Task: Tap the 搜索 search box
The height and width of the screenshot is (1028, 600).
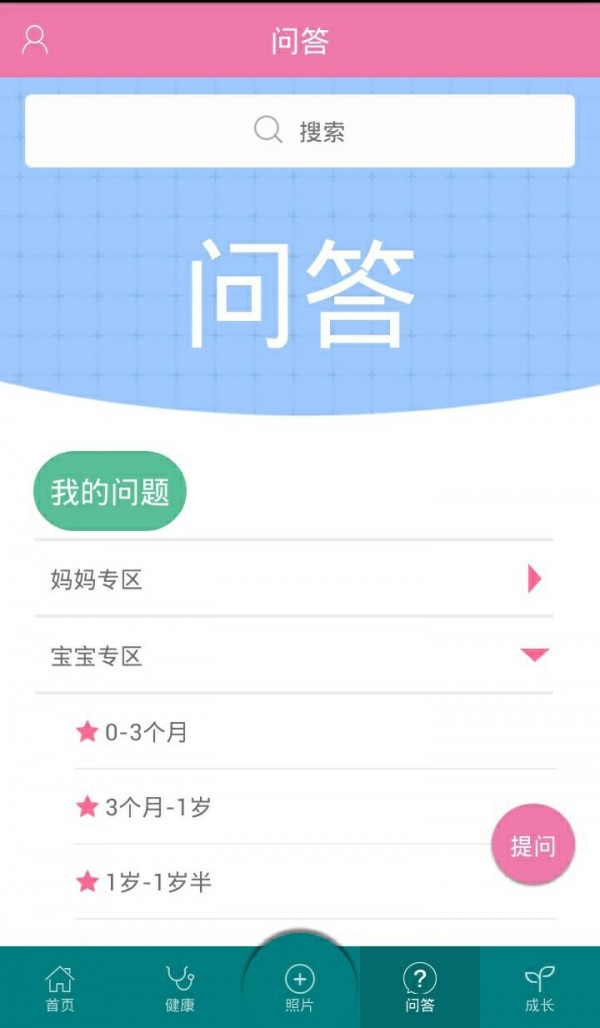Action: 300,131
